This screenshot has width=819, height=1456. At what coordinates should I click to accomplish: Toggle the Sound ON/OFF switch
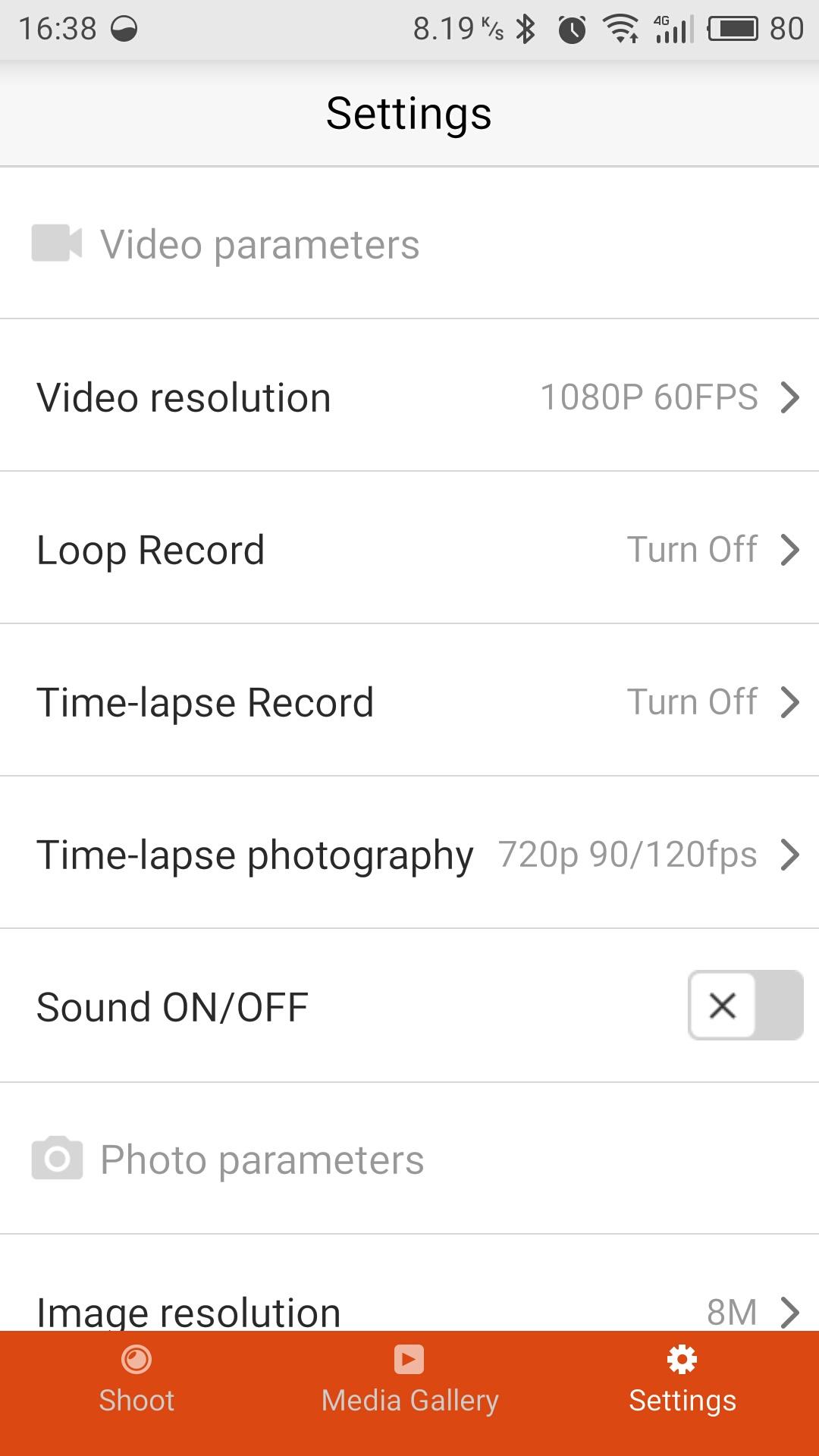(x=745, y=1006)
